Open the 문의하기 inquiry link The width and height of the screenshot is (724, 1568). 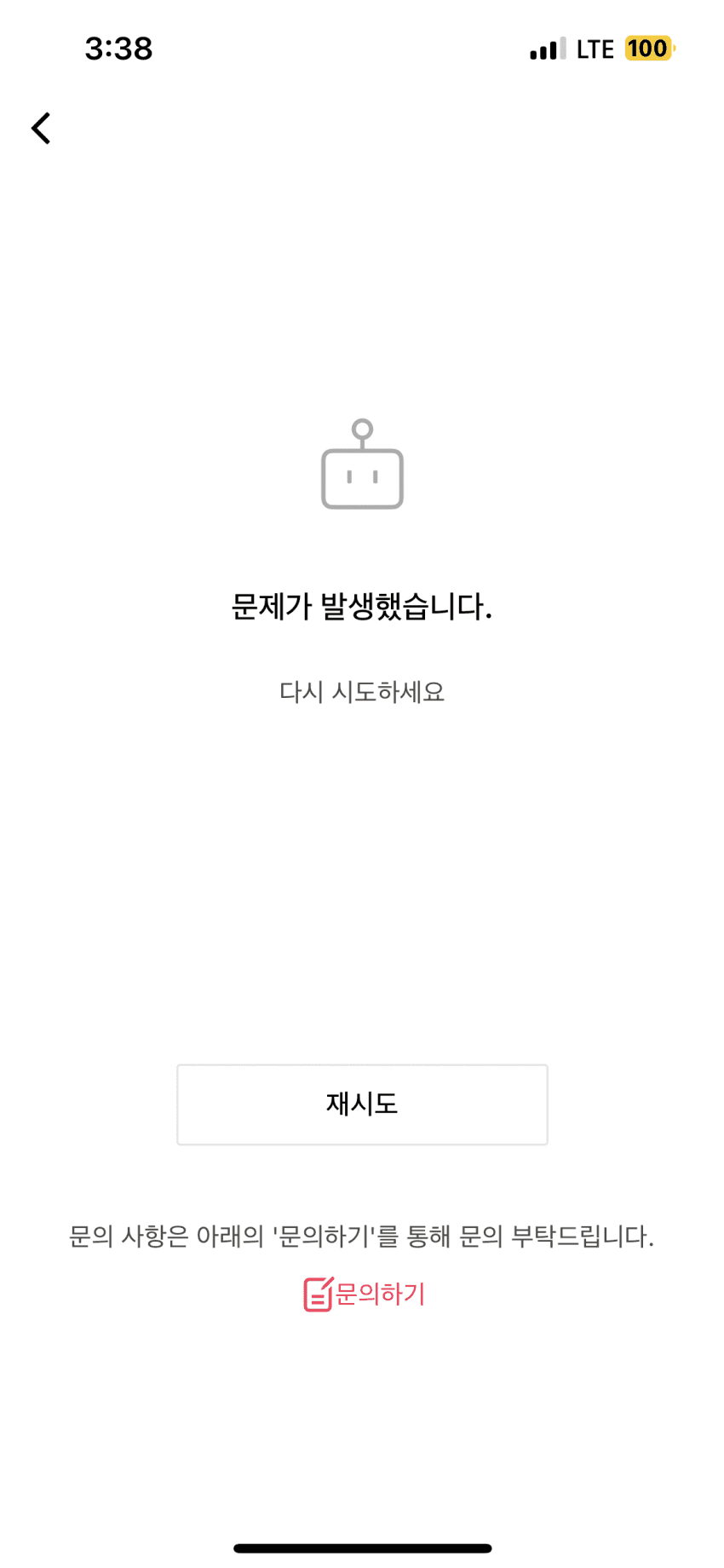[365, 1294]
